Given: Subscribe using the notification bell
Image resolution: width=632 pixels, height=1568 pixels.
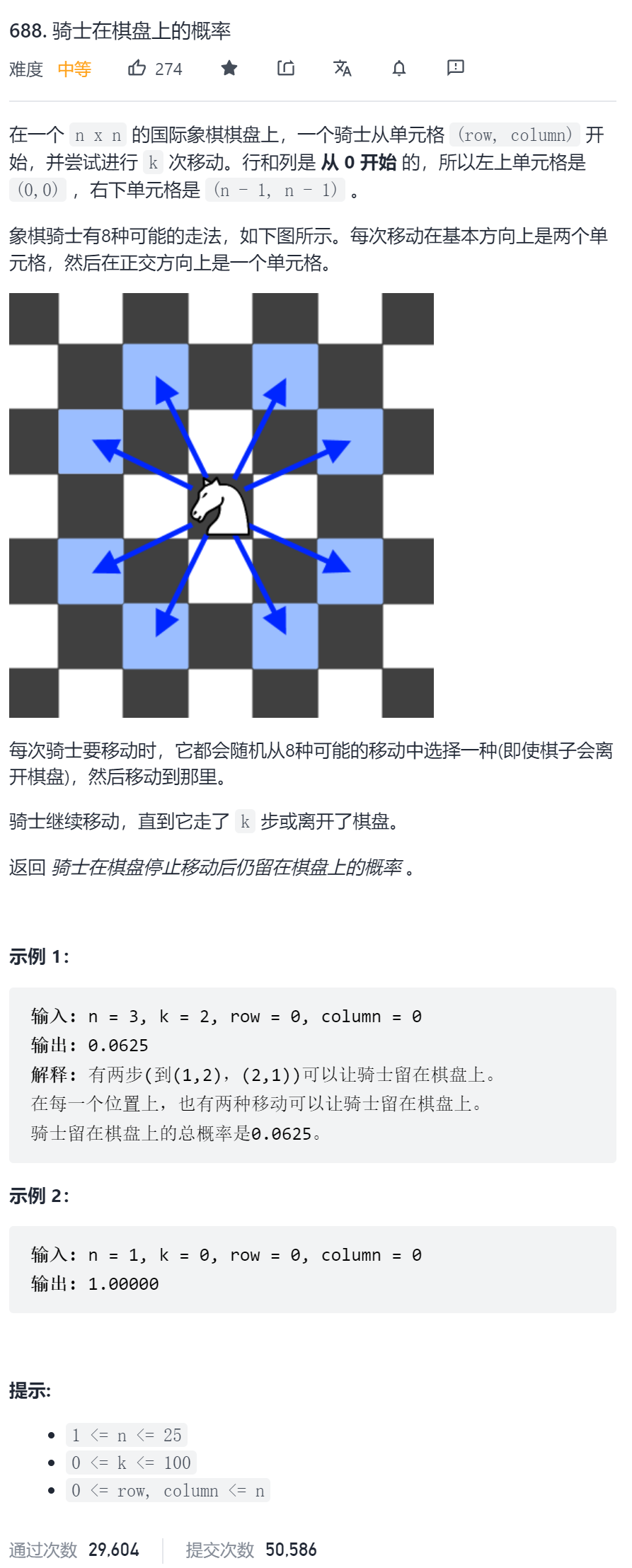Looking at the screenshot, I should 399,68.
